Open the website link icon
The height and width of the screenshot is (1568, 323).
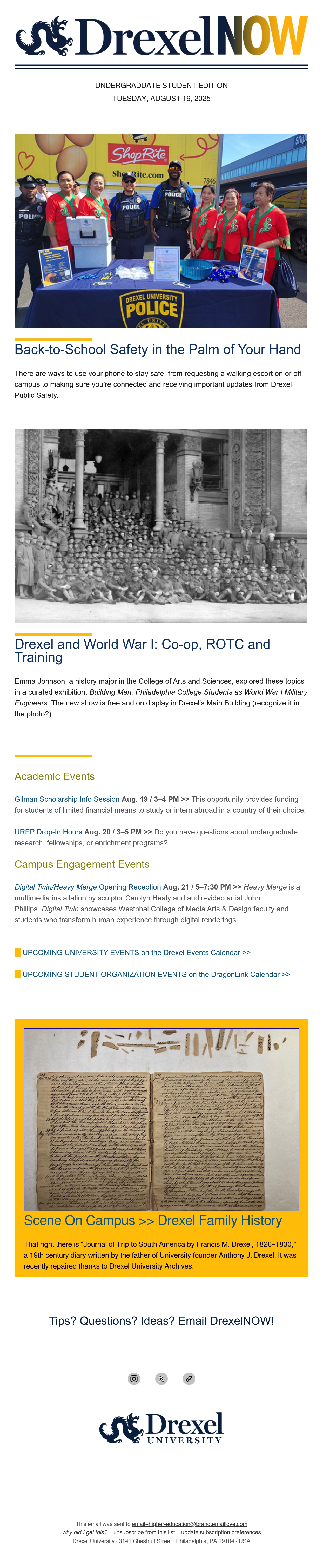point(189,1379)
